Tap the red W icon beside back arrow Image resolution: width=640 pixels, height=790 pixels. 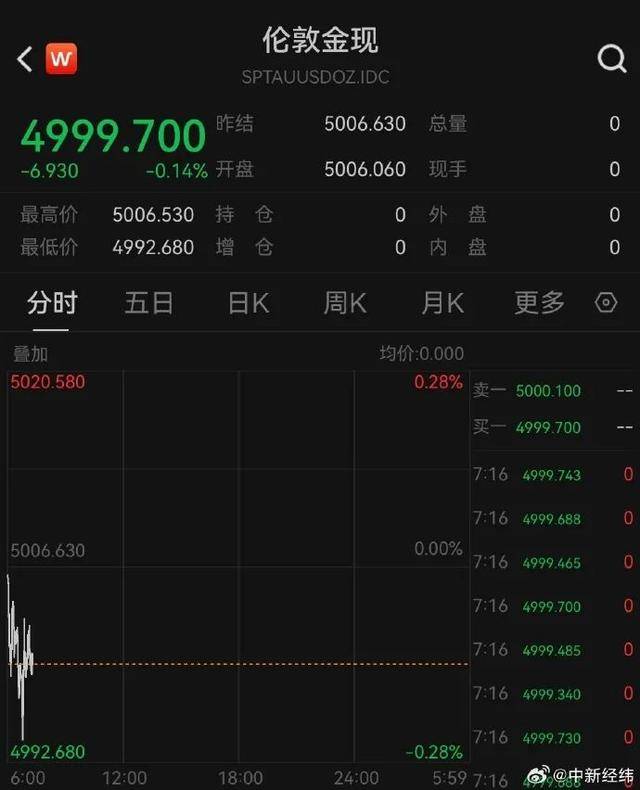point(61,59)
